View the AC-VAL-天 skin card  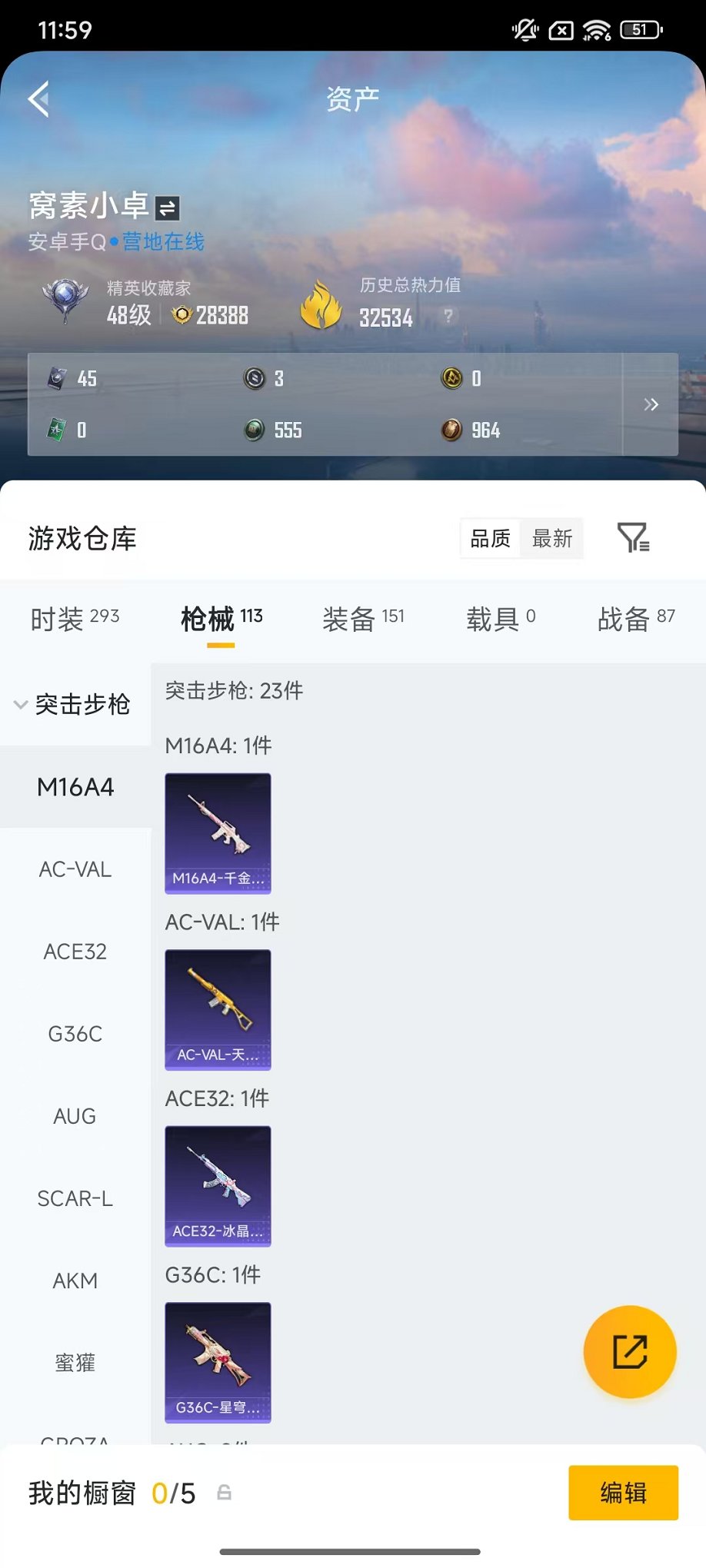[218, 1009]
